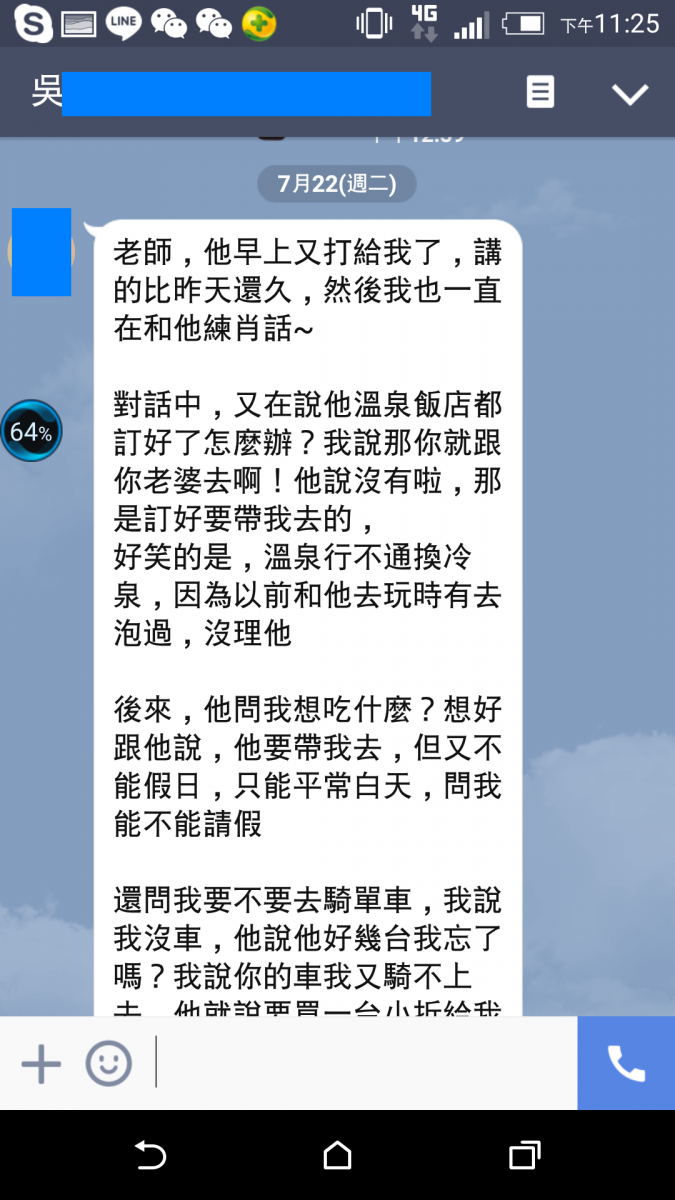Open the recent apps view
Viewport: 675px width, 1200px height.
pos(524,1156)
